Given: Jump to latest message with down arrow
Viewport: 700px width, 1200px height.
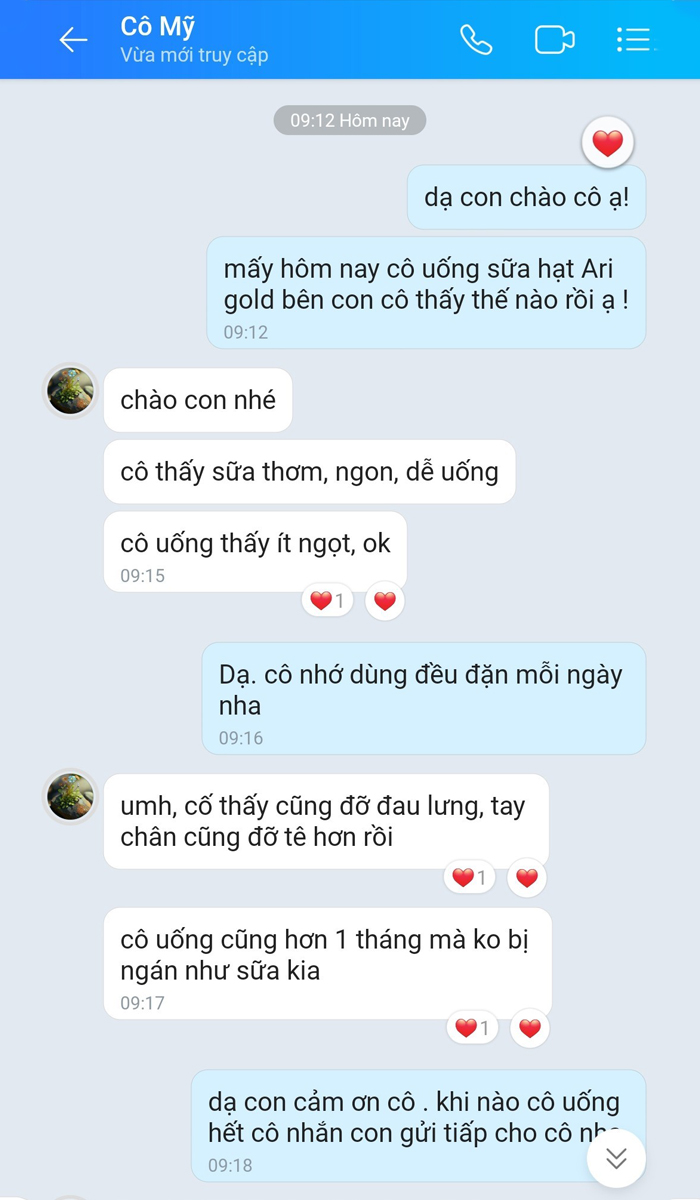Looking at the screenshot, I should 616,1158.
